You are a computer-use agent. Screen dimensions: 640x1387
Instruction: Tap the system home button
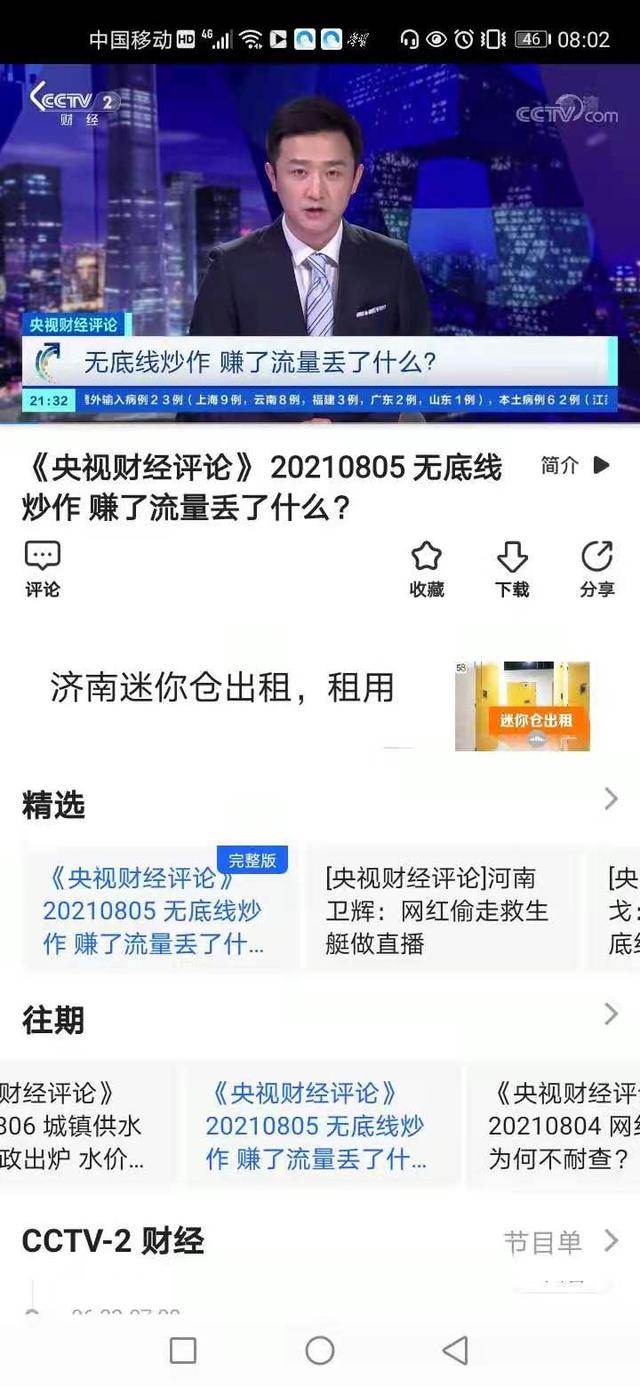pyautogui.click(x=320, y=1350)
